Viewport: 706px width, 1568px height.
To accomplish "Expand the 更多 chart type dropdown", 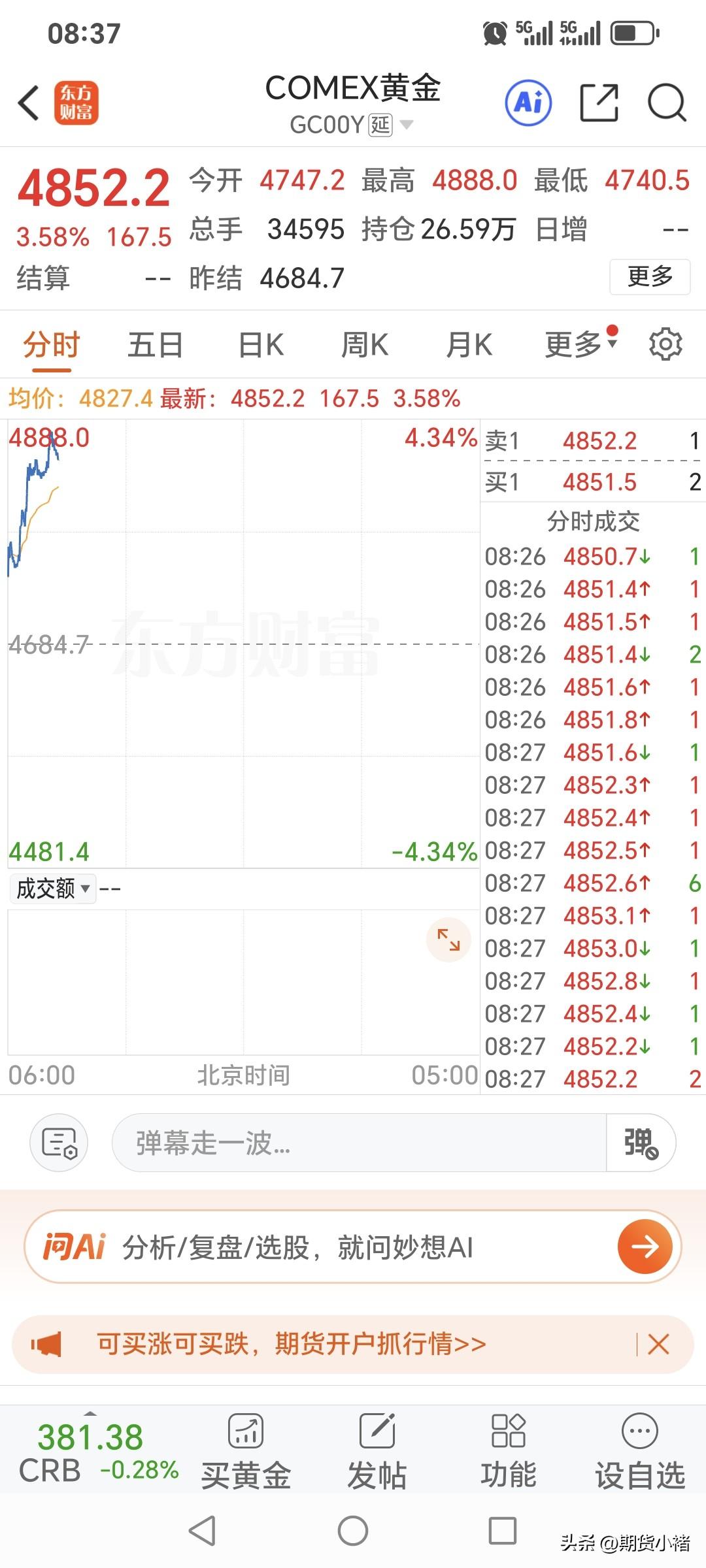I will [x=574, y=344].
